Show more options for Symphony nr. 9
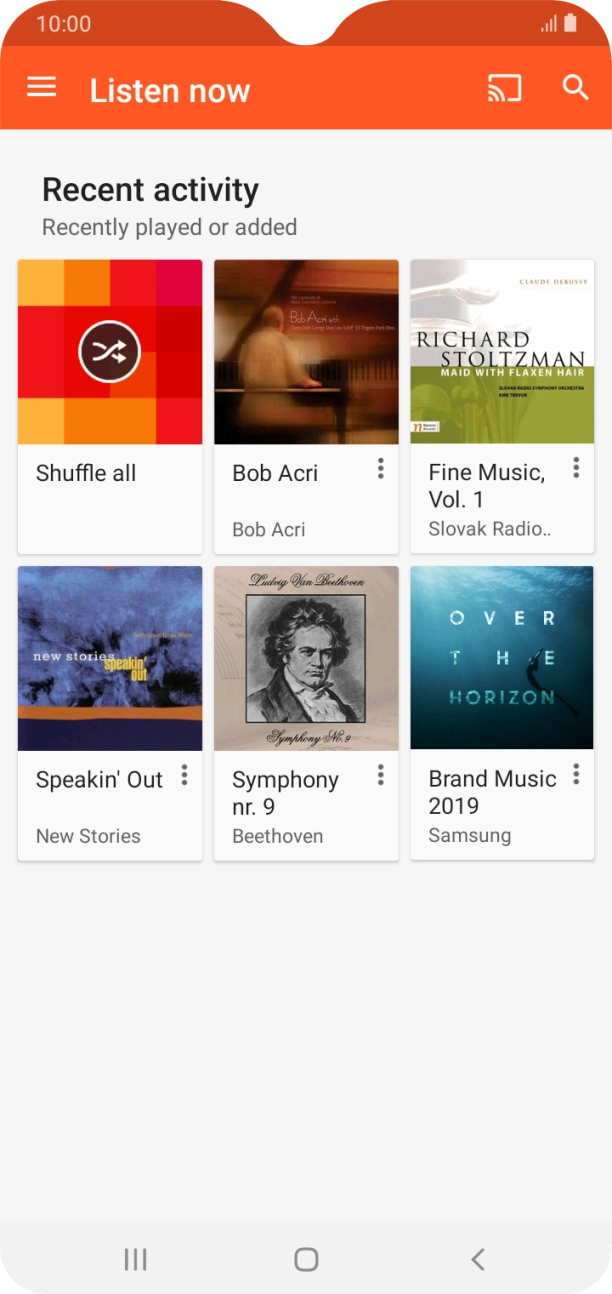Image resolution: width=612 pixels, height=1294 pixels. click(380, 775)
